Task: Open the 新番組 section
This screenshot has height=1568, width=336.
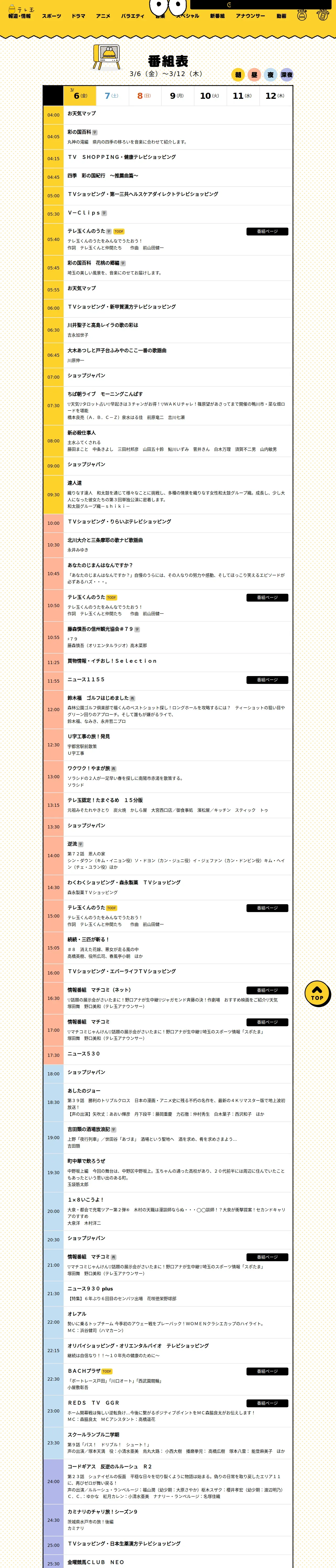Action: click(217, 16)
